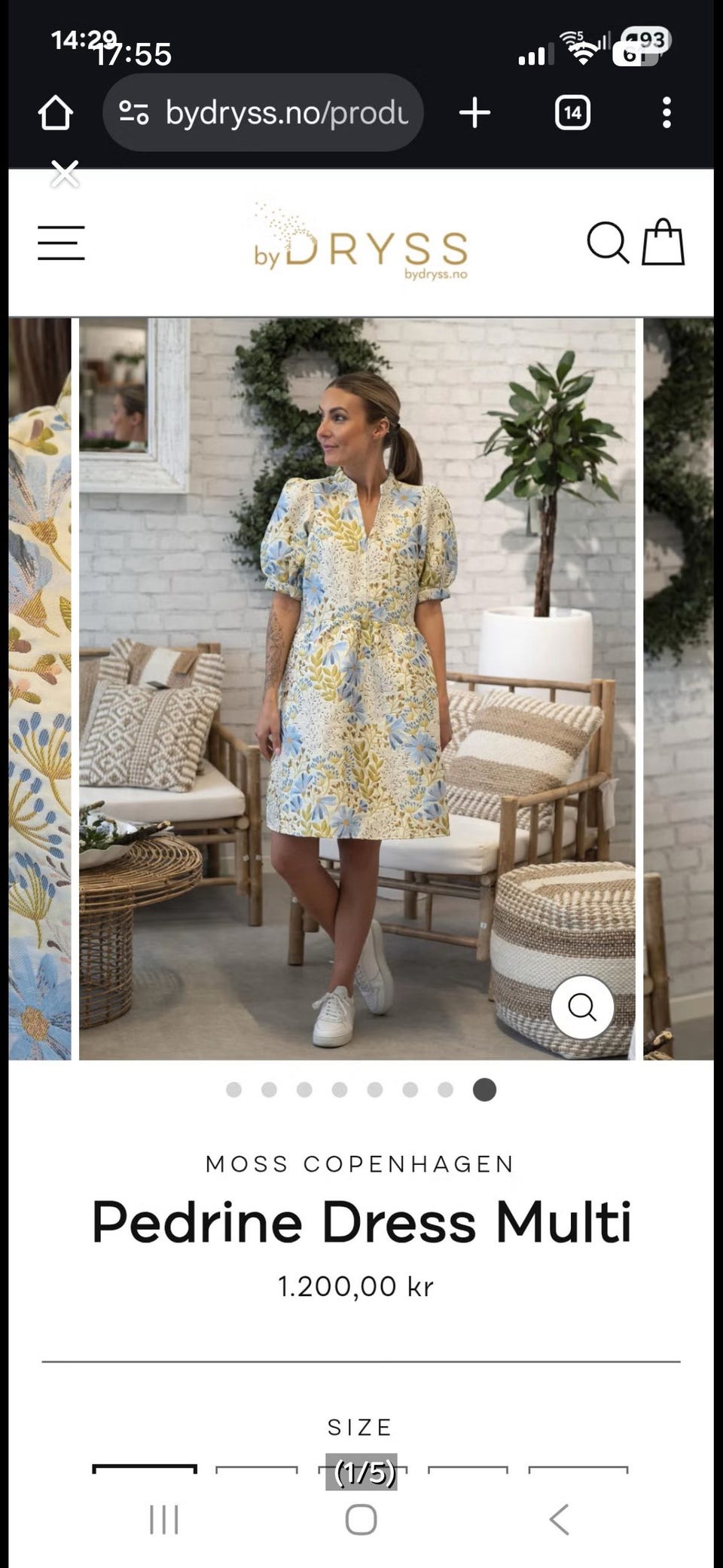Open the browser tab switcher
The width and height of the screenshot is (723, 1568).
(x=570, y=113)
